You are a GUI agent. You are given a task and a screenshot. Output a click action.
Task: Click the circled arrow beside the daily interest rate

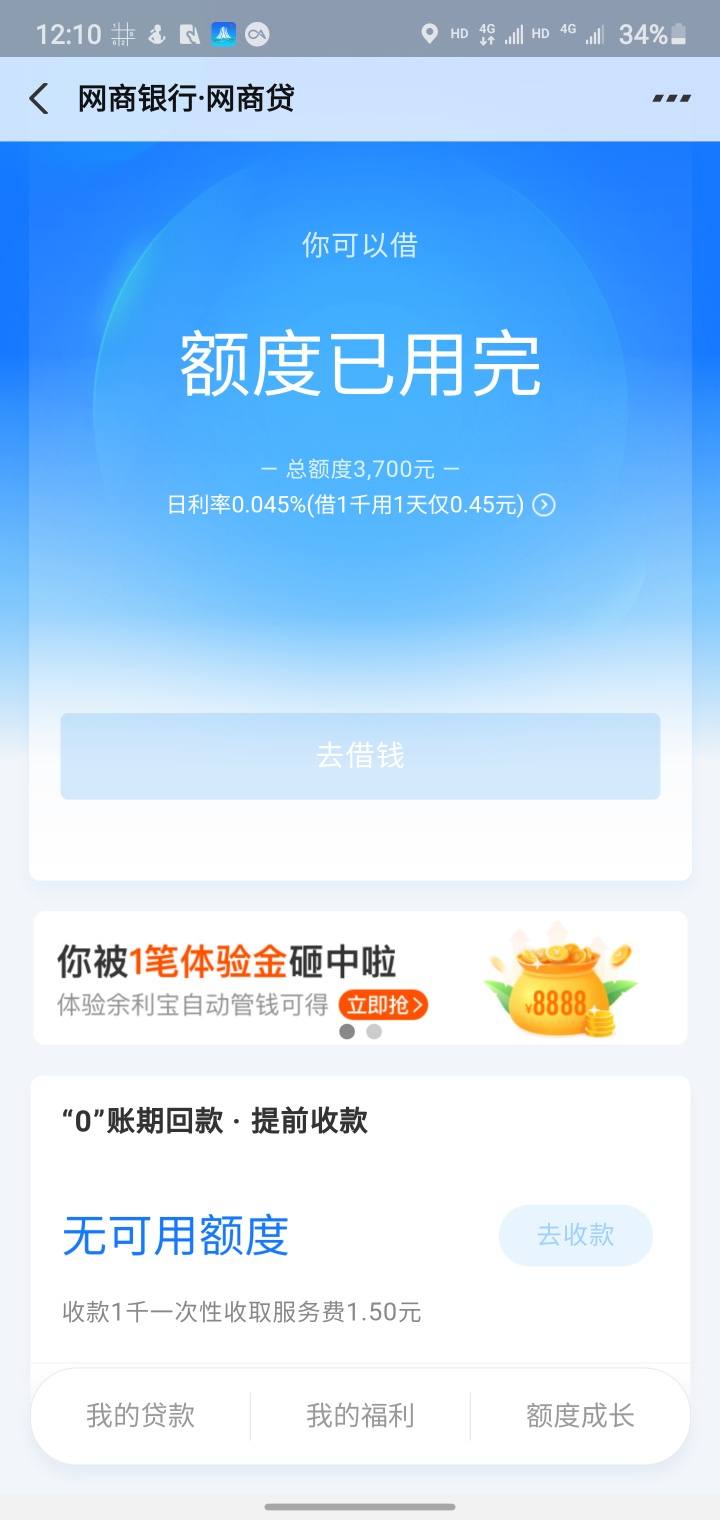[543, 506]
